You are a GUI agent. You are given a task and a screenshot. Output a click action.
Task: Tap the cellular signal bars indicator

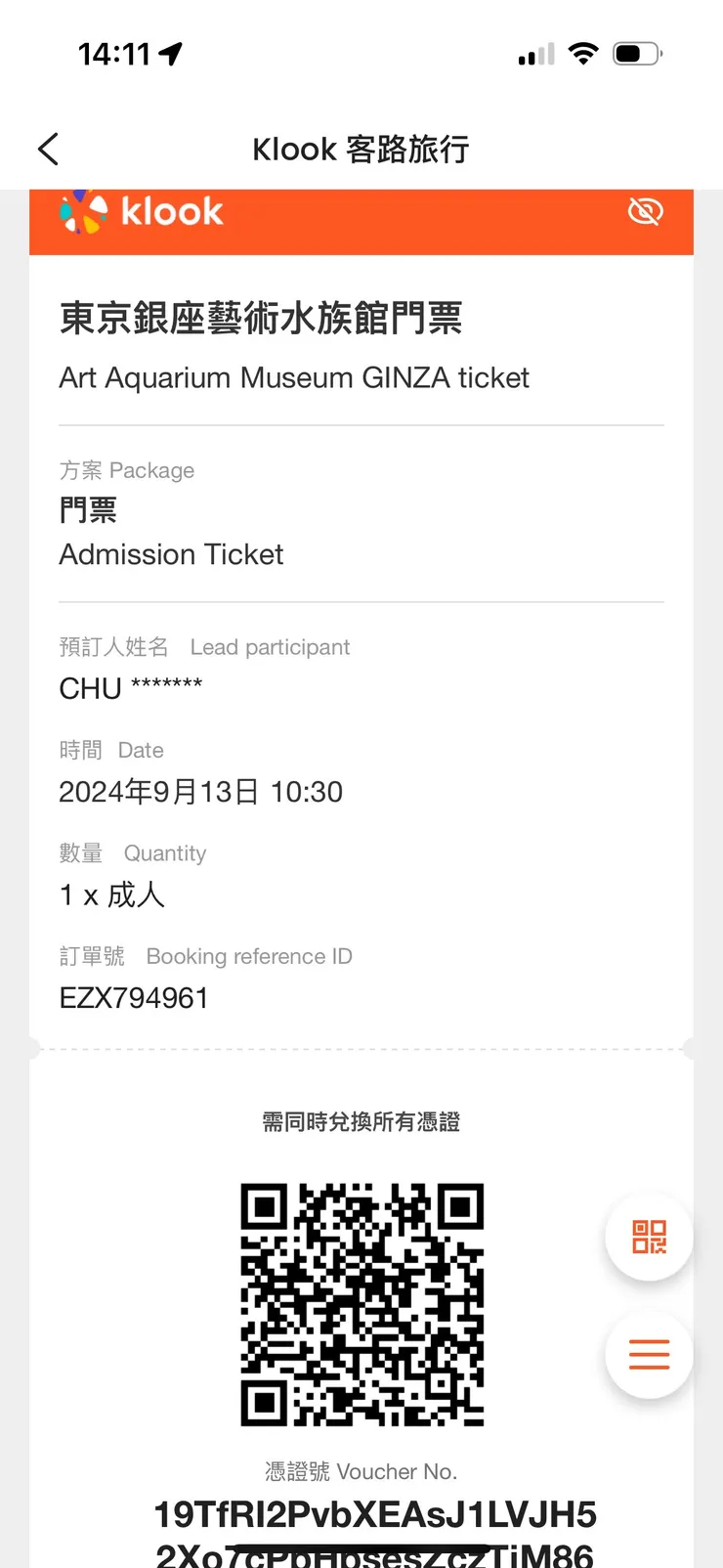pos(533,56)
